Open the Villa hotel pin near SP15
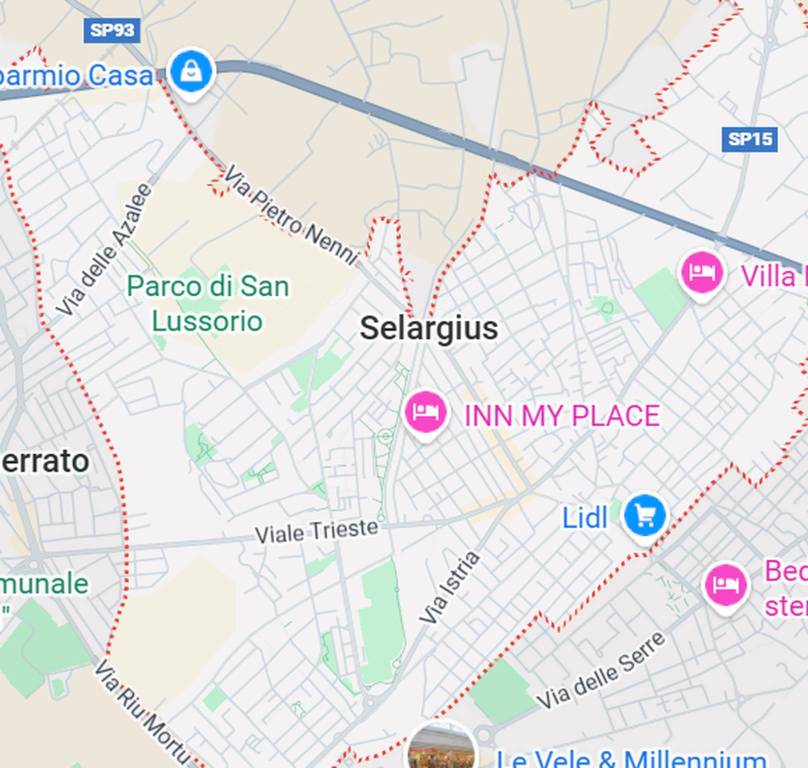This screenshot has height=768, width=808. 702,271
